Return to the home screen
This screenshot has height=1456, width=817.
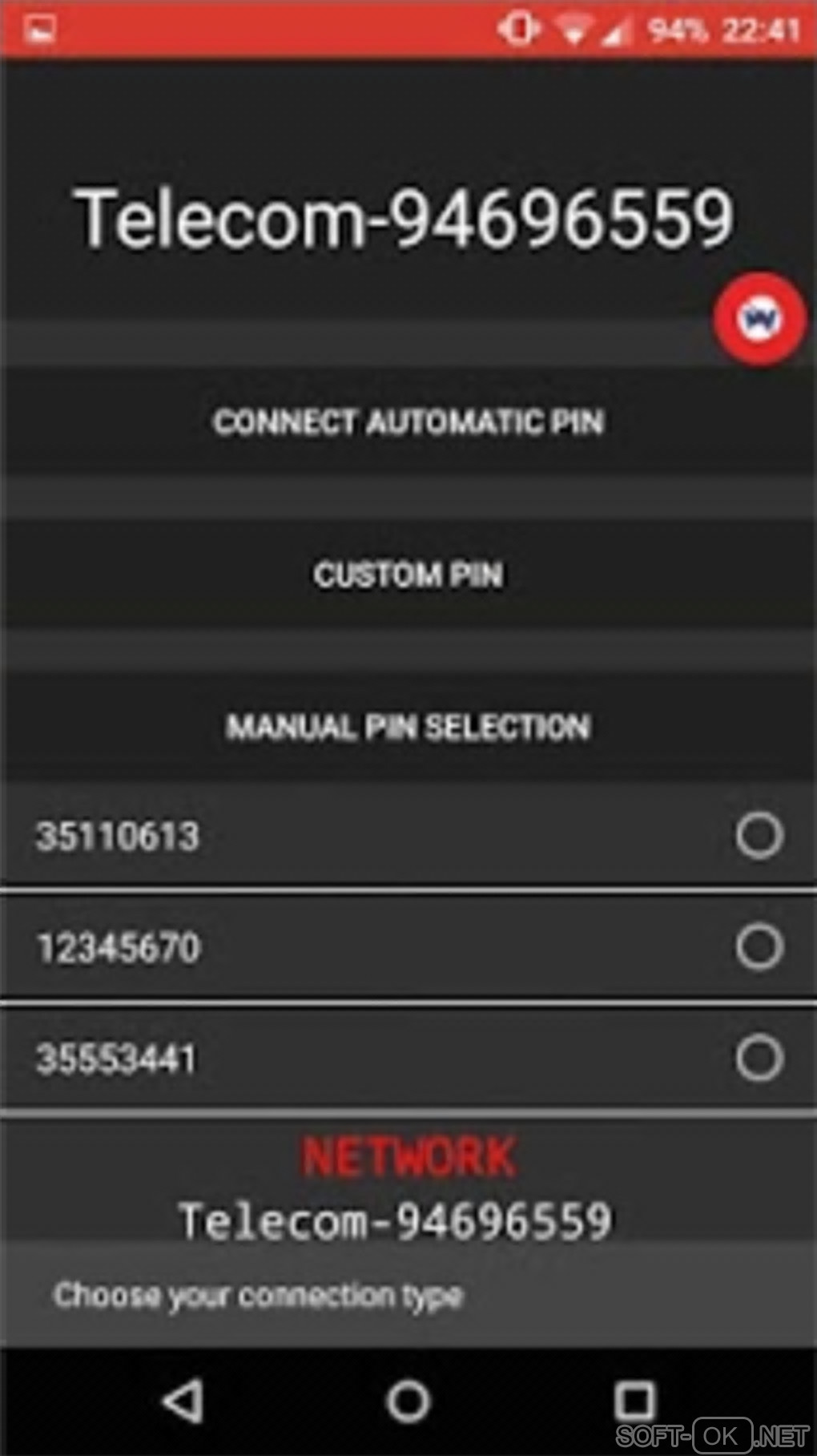(x=408, y=1401)
